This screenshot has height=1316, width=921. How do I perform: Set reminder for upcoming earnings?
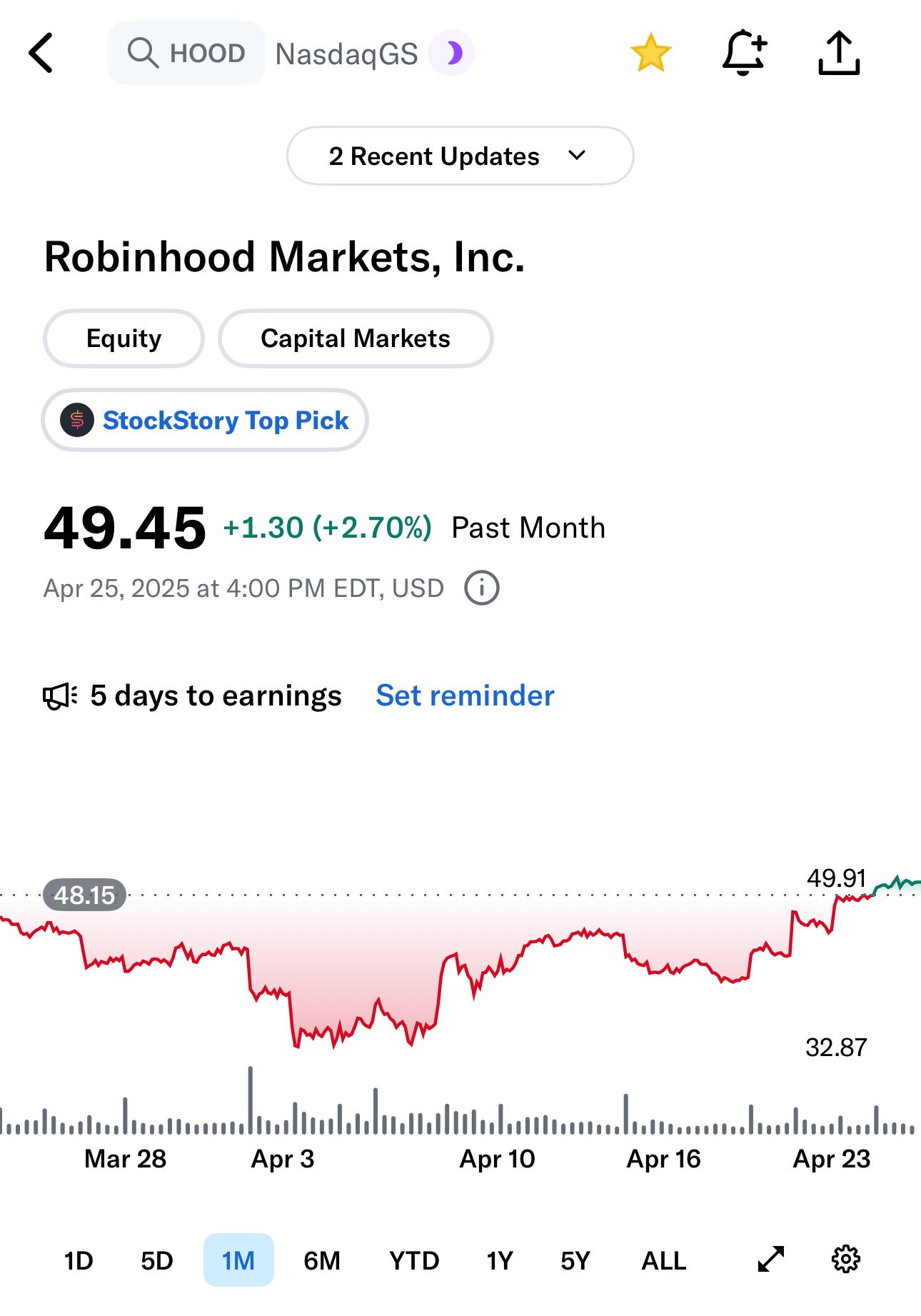[465, 695]
